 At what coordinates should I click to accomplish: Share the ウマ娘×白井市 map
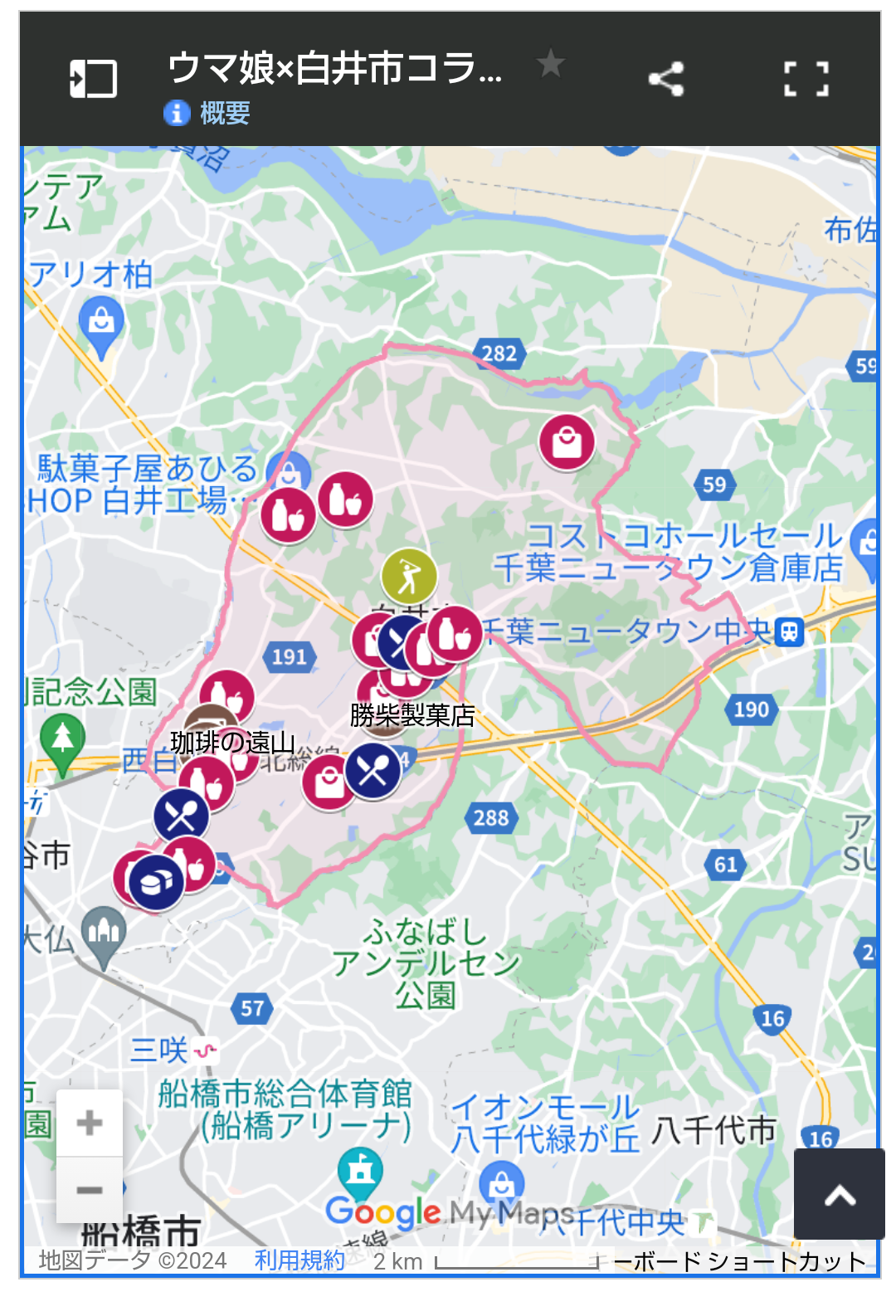pos(666,80)
